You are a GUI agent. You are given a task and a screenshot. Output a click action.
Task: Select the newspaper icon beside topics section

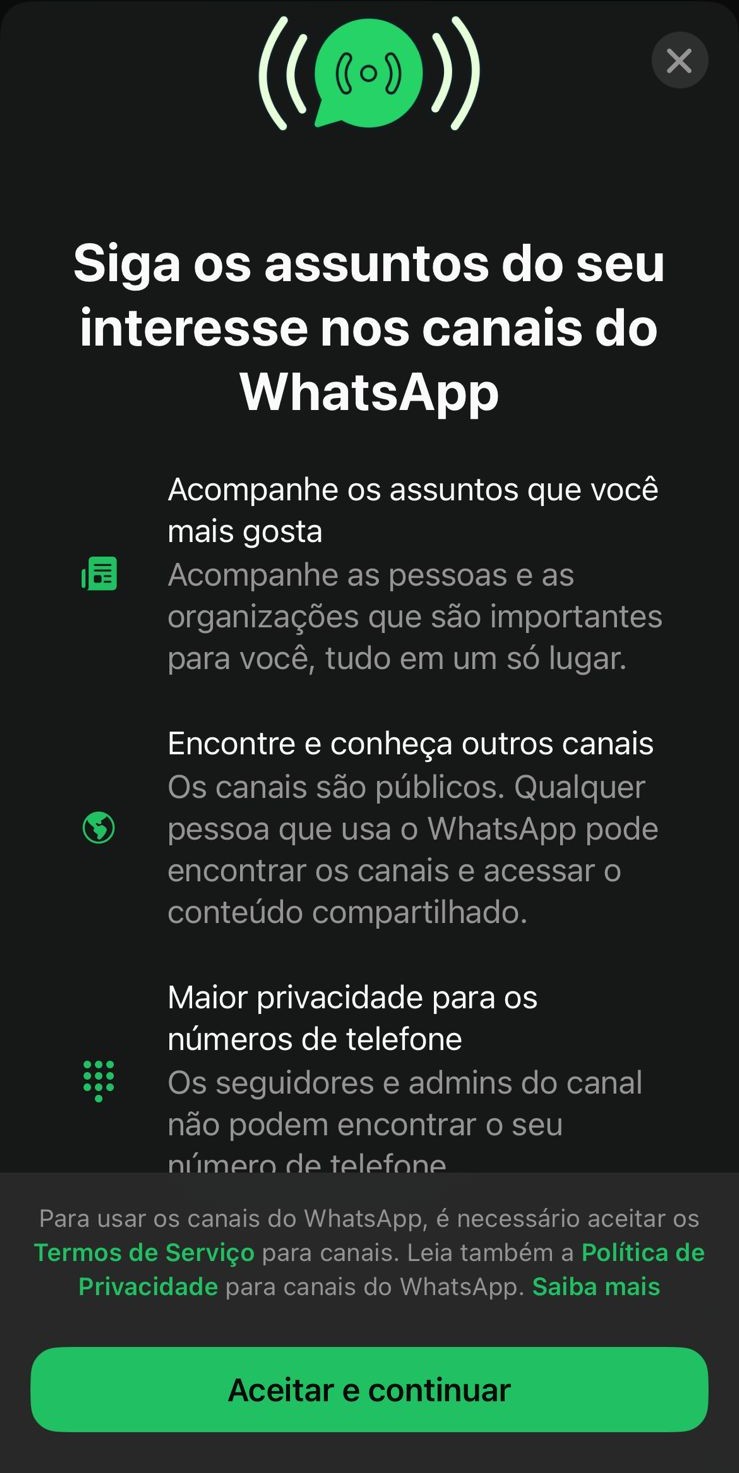click(x=98, y=573)
